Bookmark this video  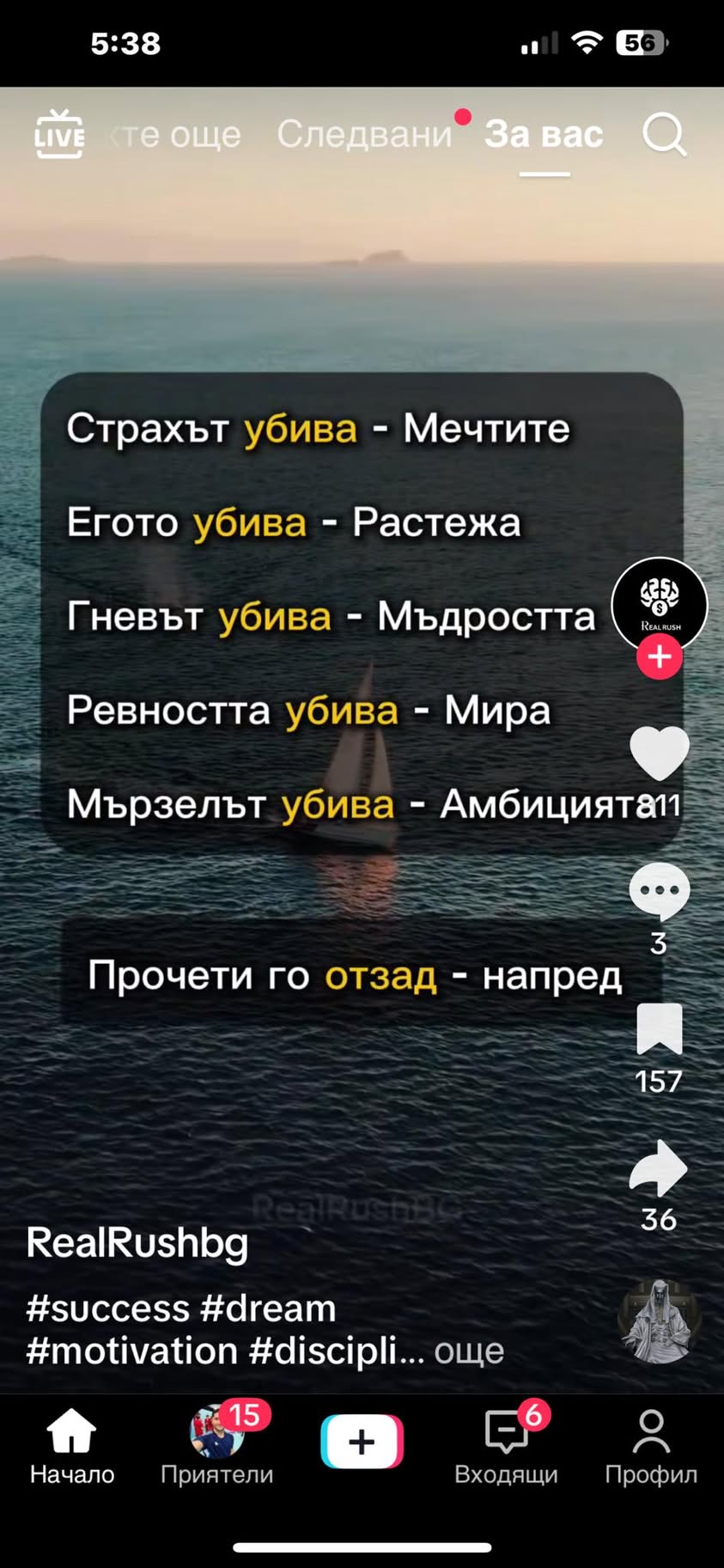(x=659, y=1029)
